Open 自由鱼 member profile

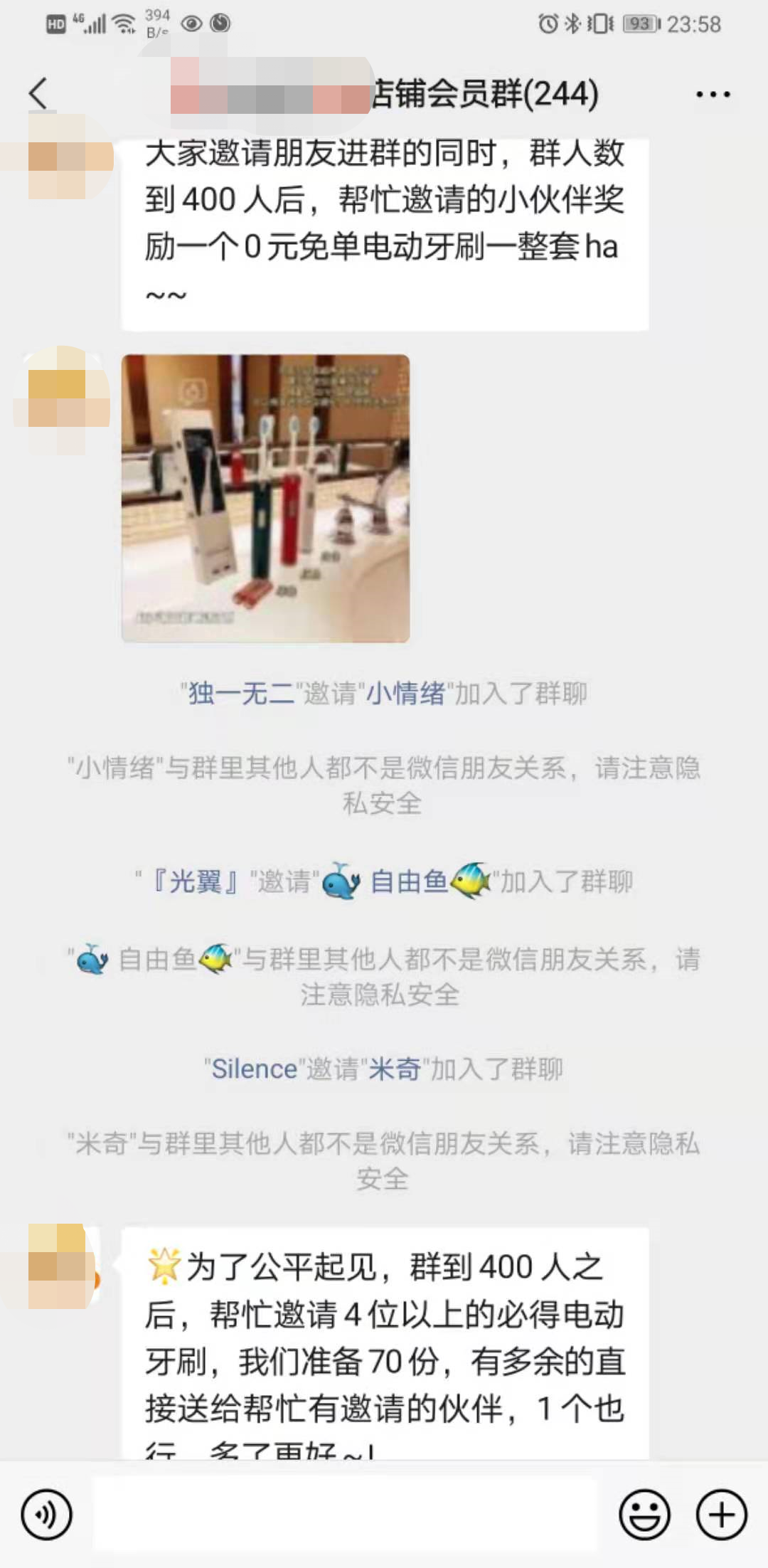click(409, 882)
